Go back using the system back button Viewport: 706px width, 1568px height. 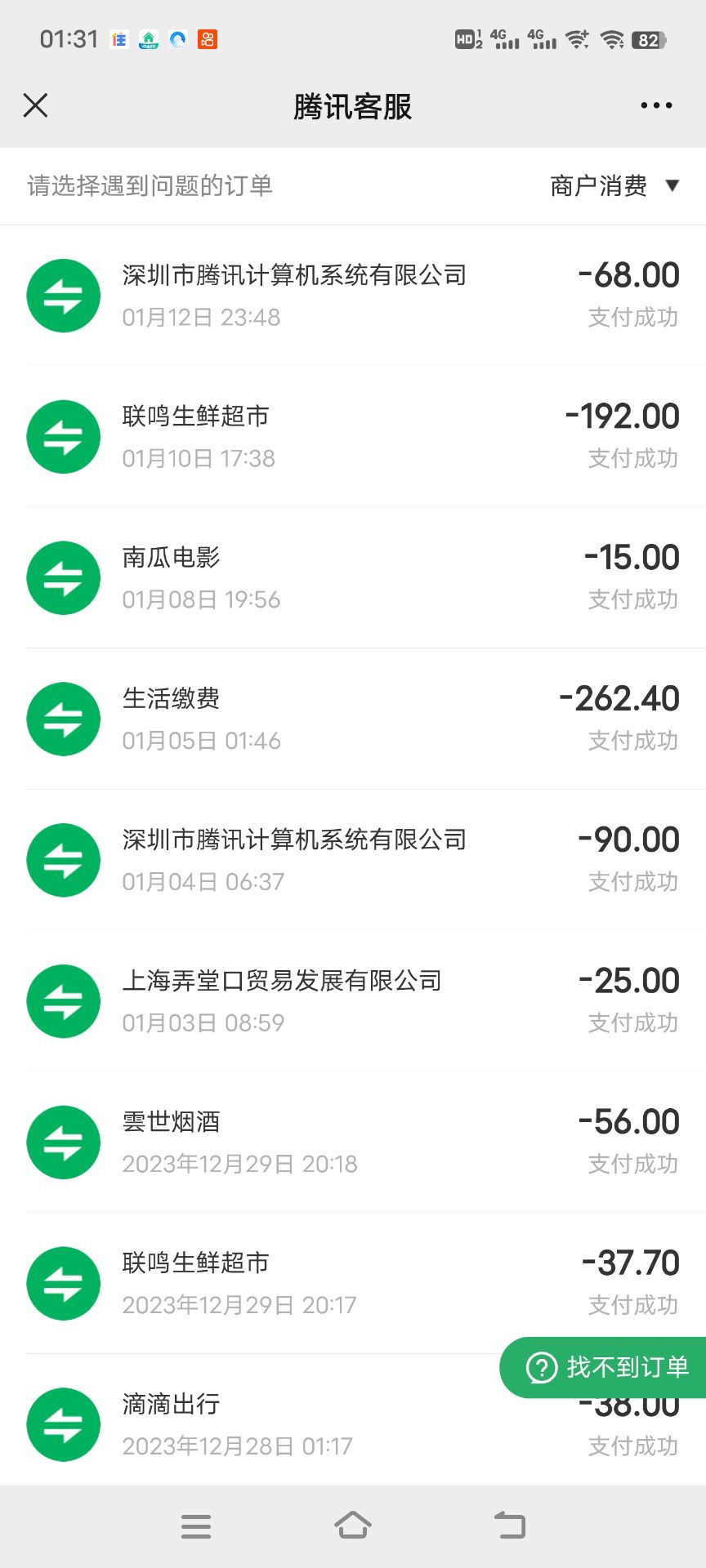pyautogui.click(x=510, y=1526)
